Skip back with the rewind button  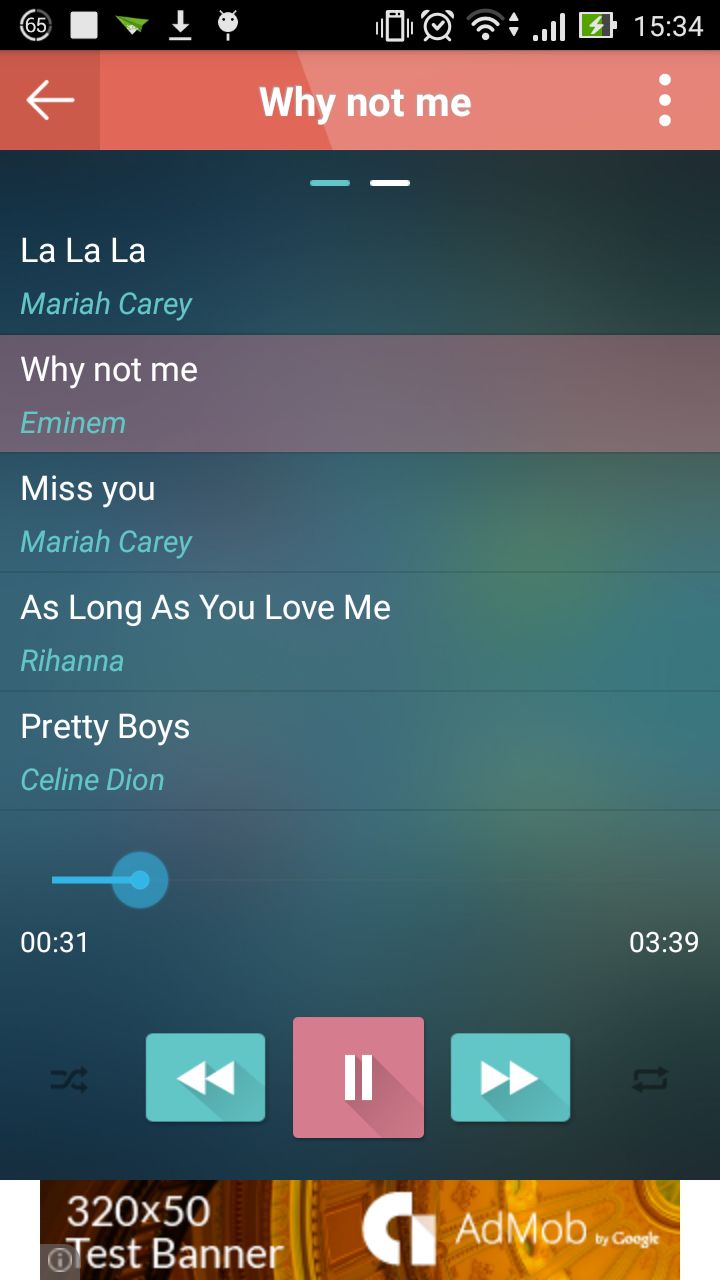click(205, 1077)
